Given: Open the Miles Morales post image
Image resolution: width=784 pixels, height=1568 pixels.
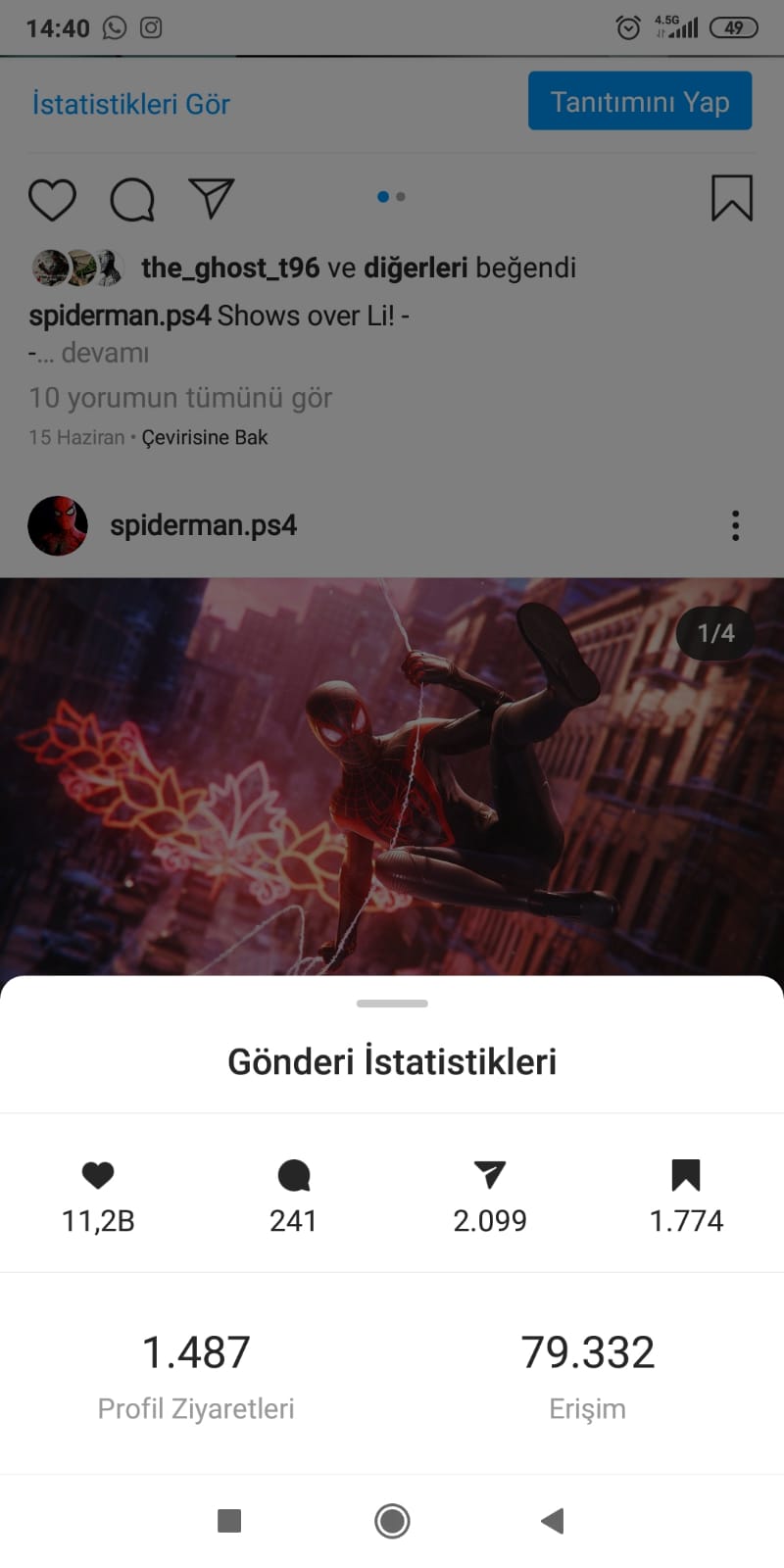Looking at the screenshot, I should [x=392, y=774].
